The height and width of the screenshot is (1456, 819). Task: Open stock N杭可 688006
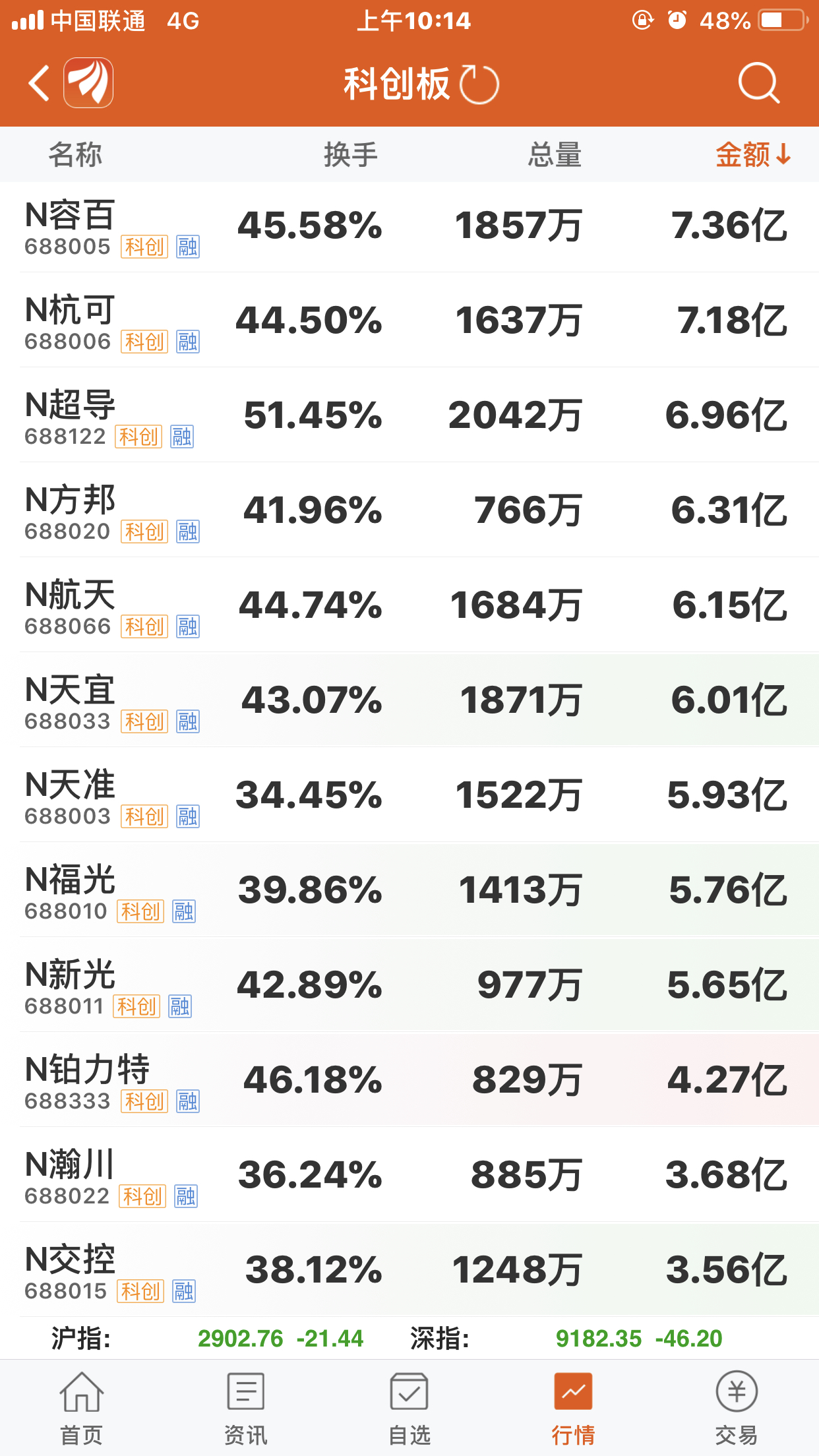point(409,320)
